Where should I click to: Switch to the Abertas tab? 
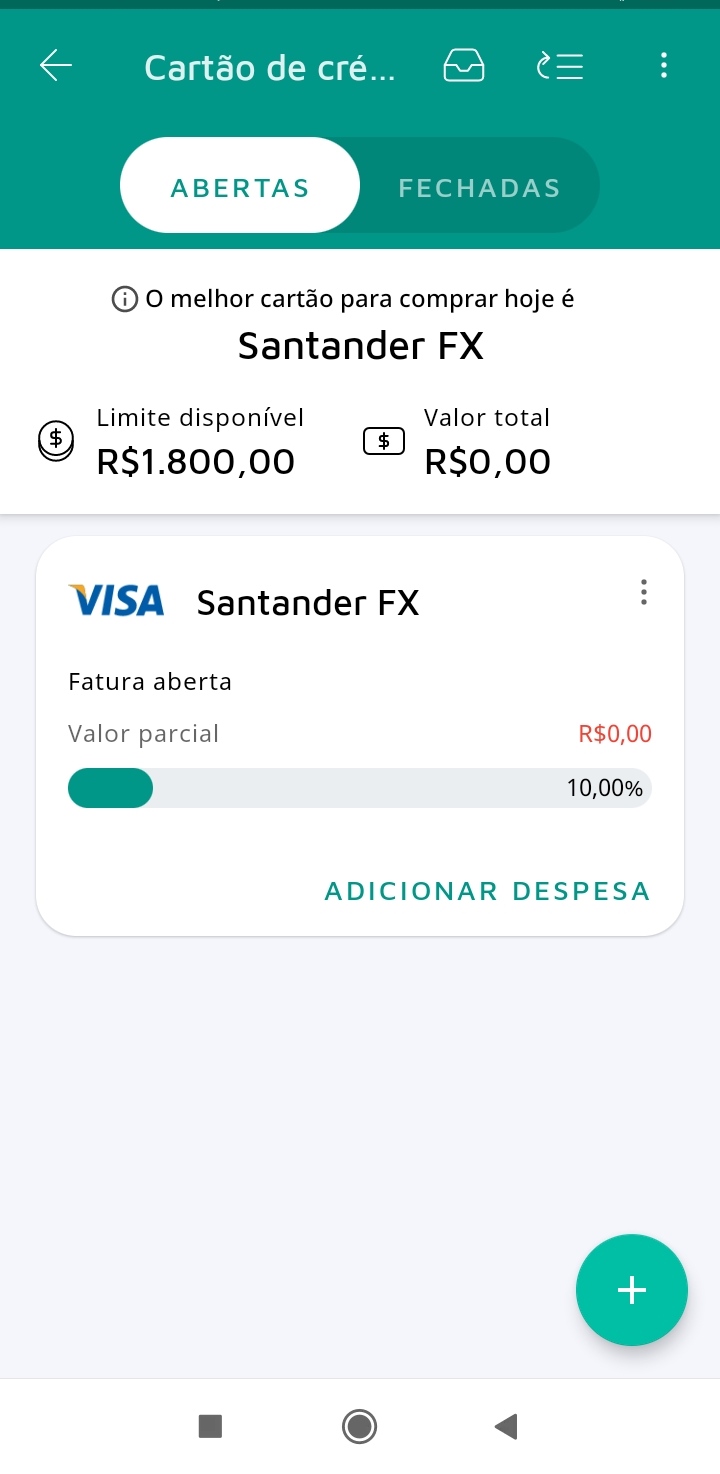[240, 187]
